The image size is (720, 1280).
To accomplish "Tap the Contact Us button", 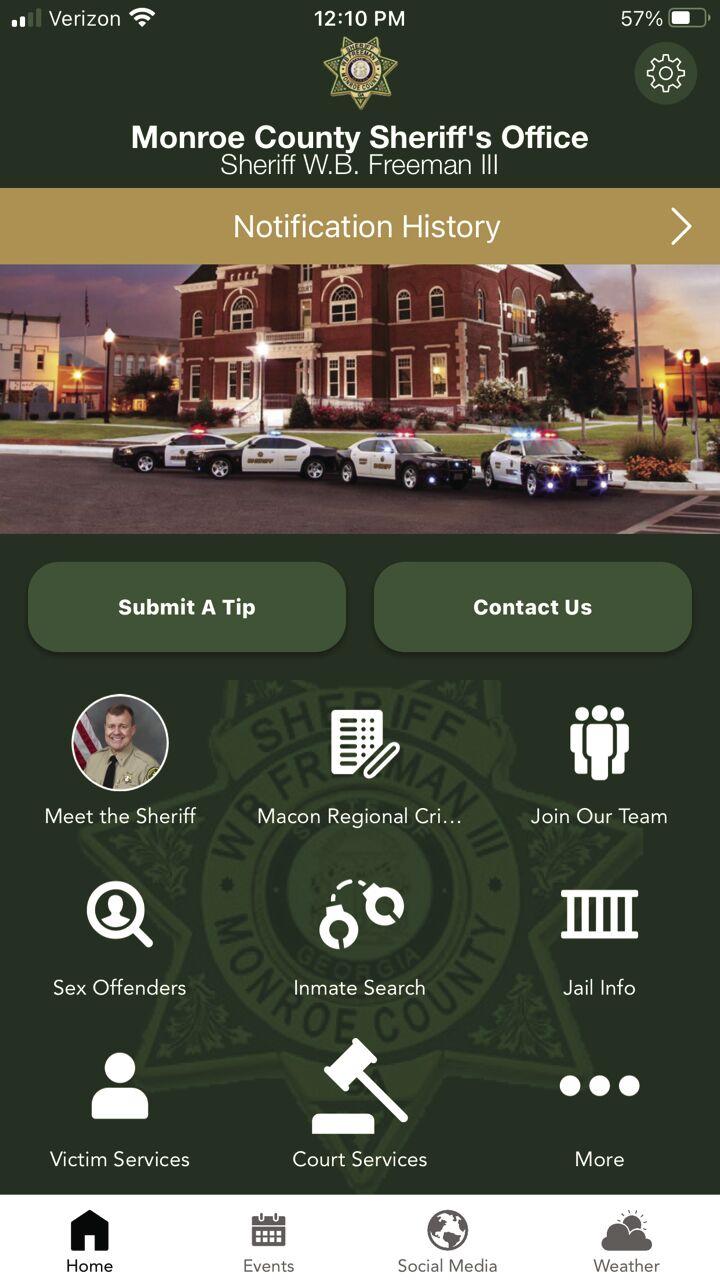I will tap(533, 606).
